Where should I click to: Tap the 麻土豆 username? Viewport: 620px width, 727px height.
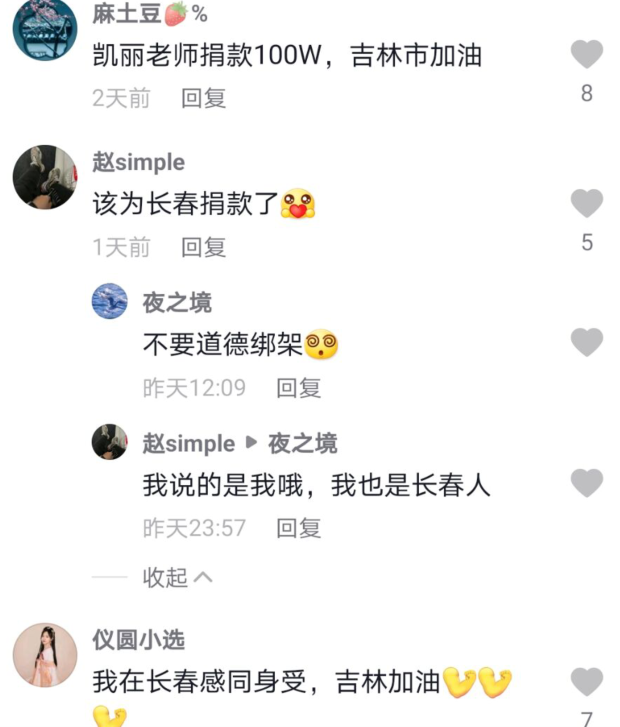tap(127, 13)
